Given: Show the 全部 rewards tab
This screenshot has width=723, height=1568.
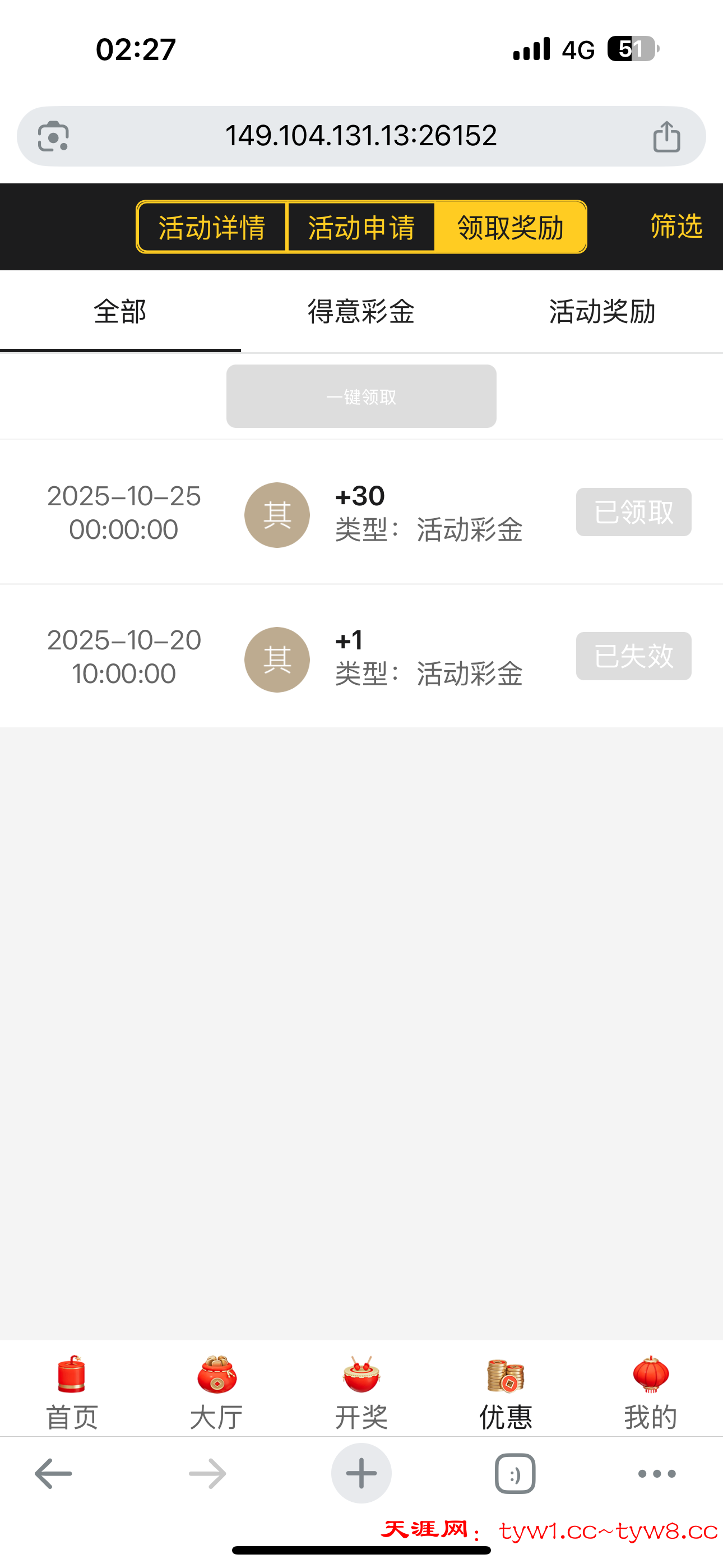Looking at the screenshot, I should tap(120, 312).
